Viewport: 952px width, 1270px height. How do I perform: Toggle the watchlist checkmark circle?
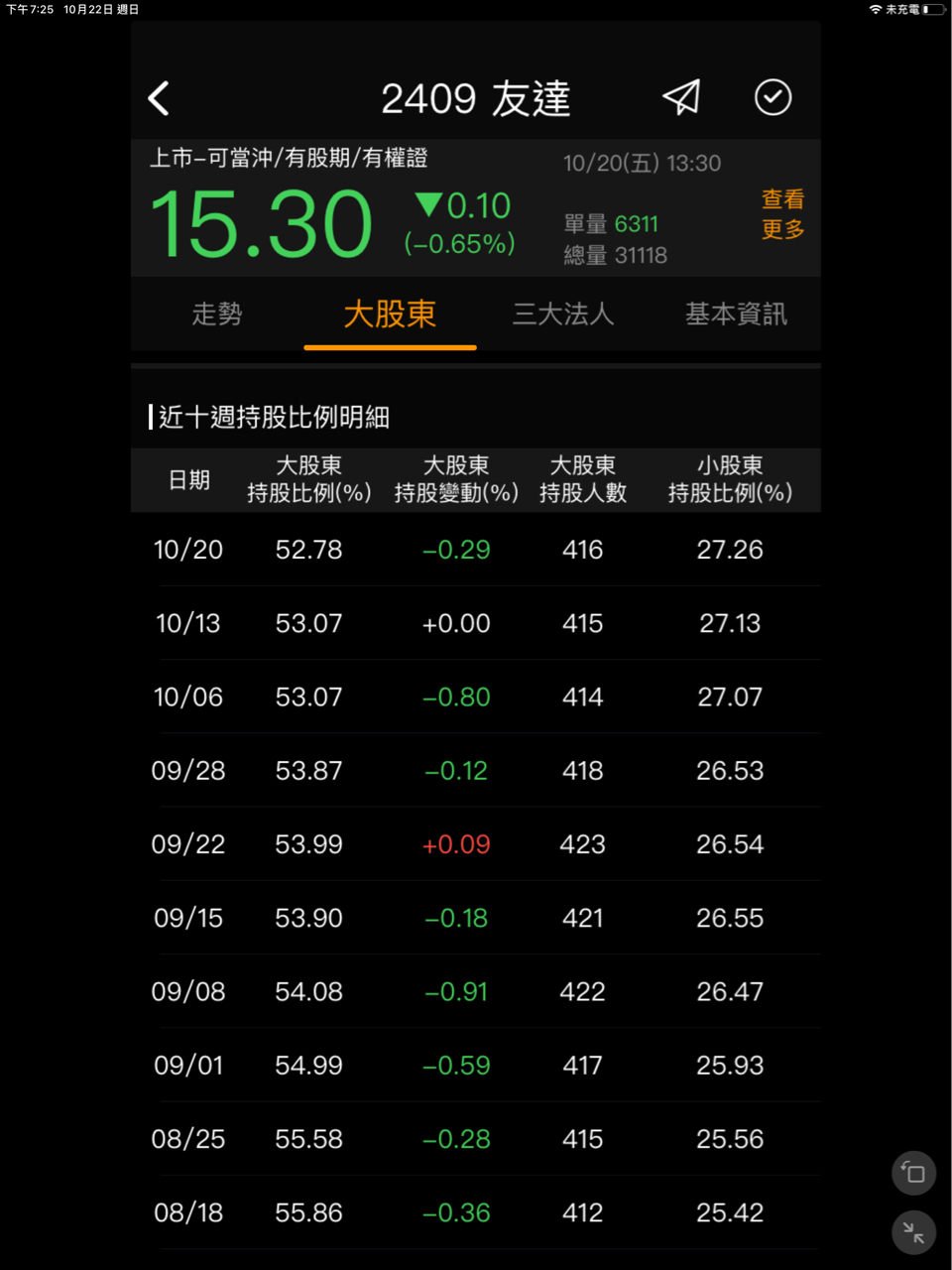point(773,97)
